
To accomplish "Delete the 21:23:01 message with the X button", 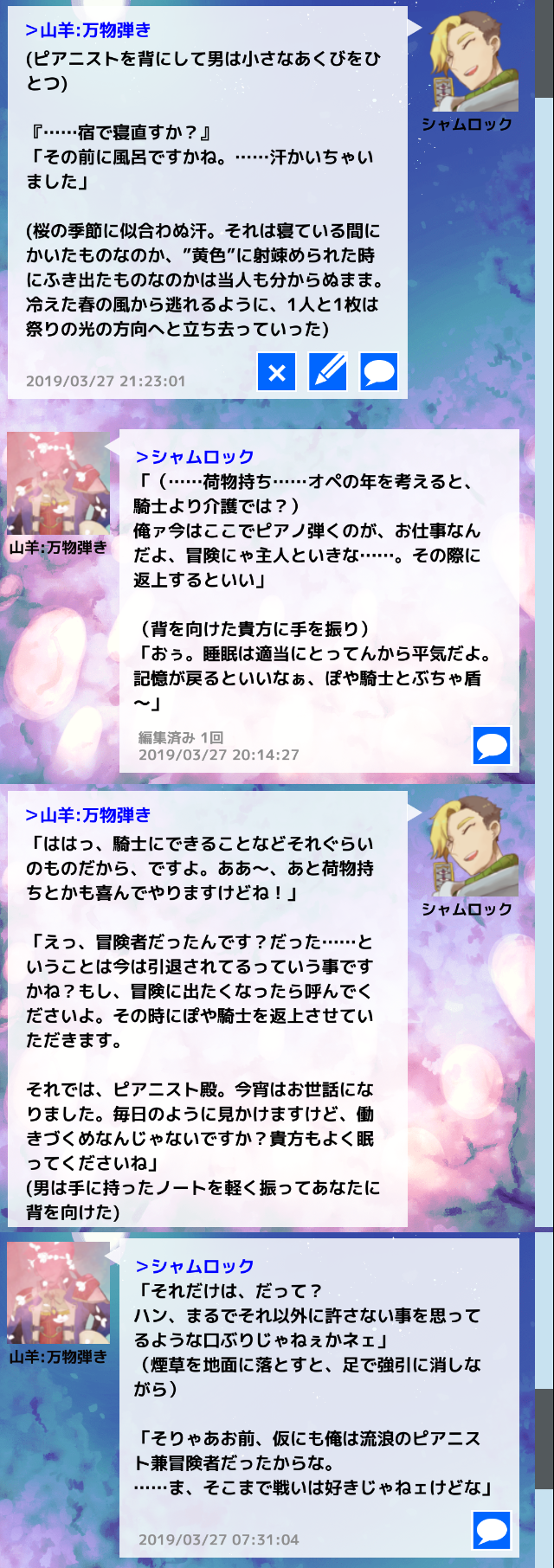I will pos(277,373).
